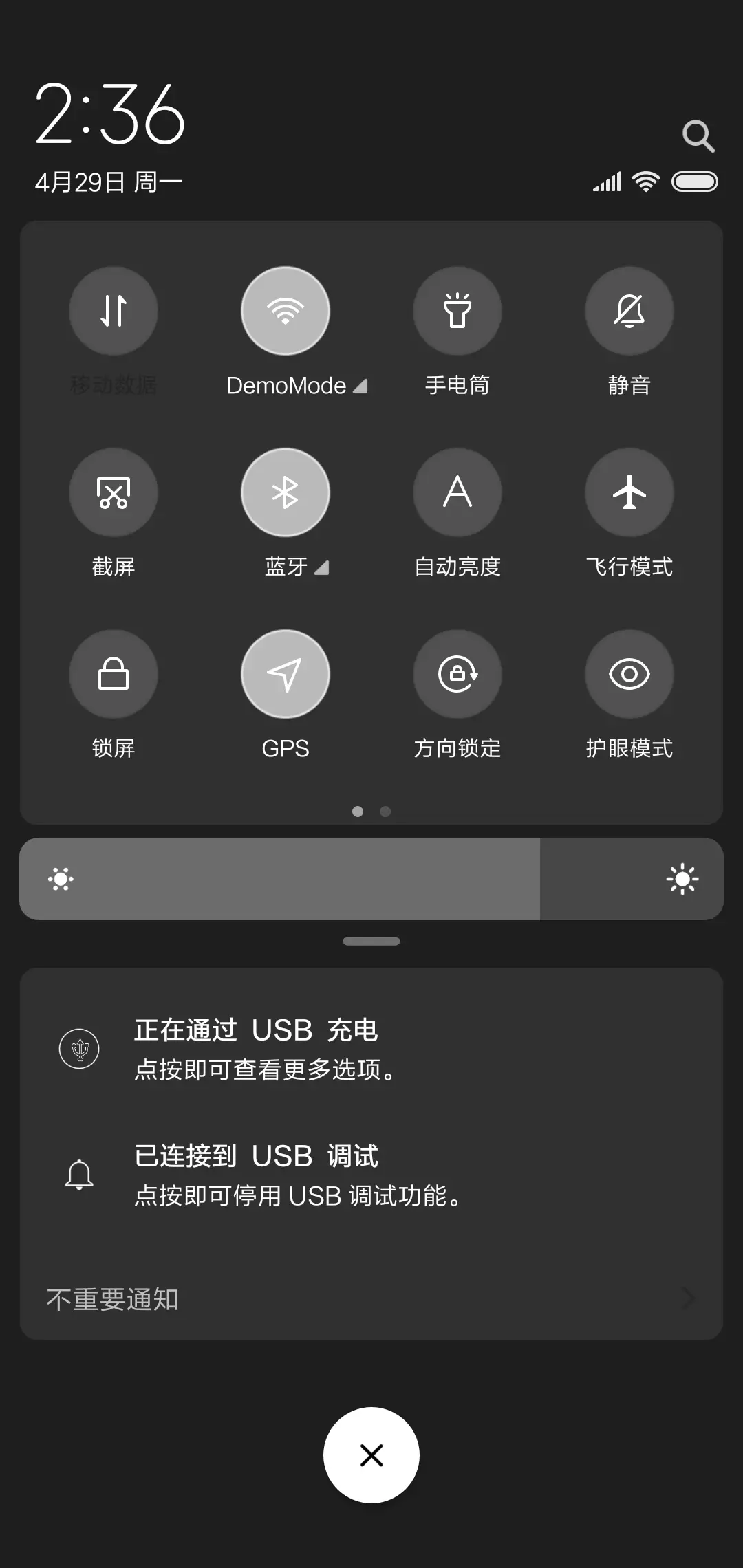Toggle orientation lock
This screenshot has height=1568, width=743.
[457, 675]
